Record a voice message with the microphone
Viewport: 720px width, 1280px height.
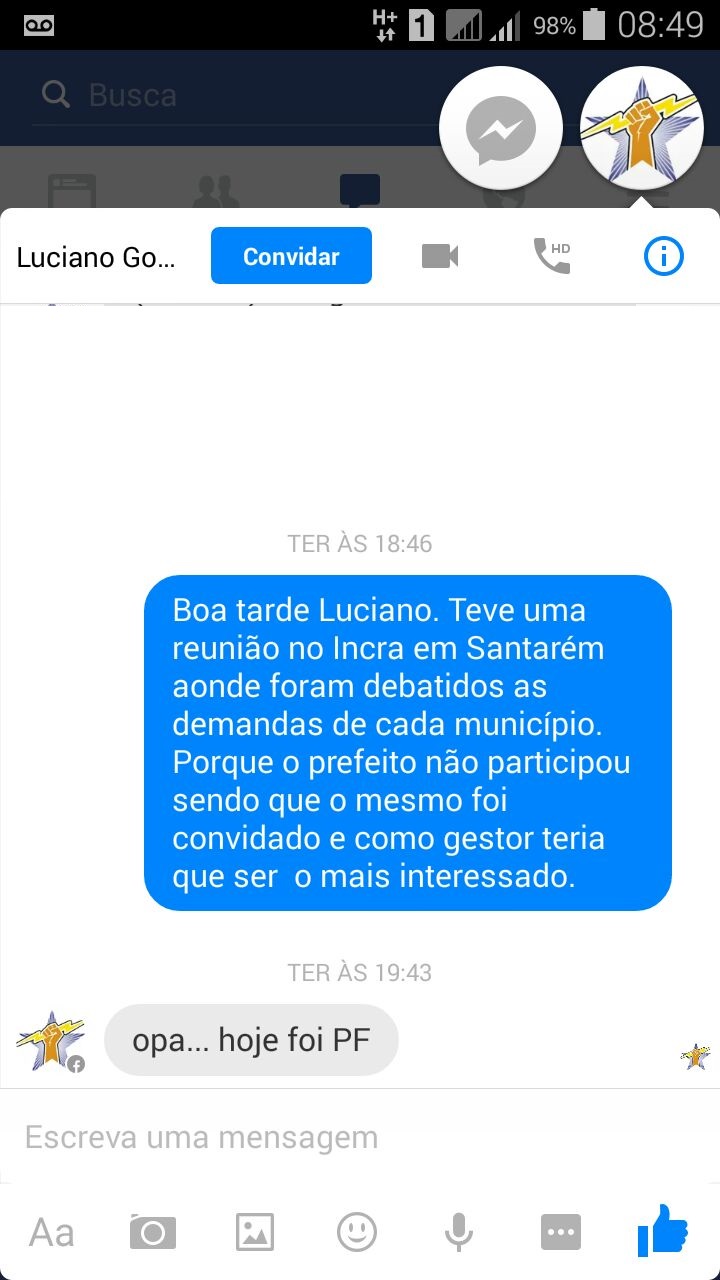point(459,1232)
